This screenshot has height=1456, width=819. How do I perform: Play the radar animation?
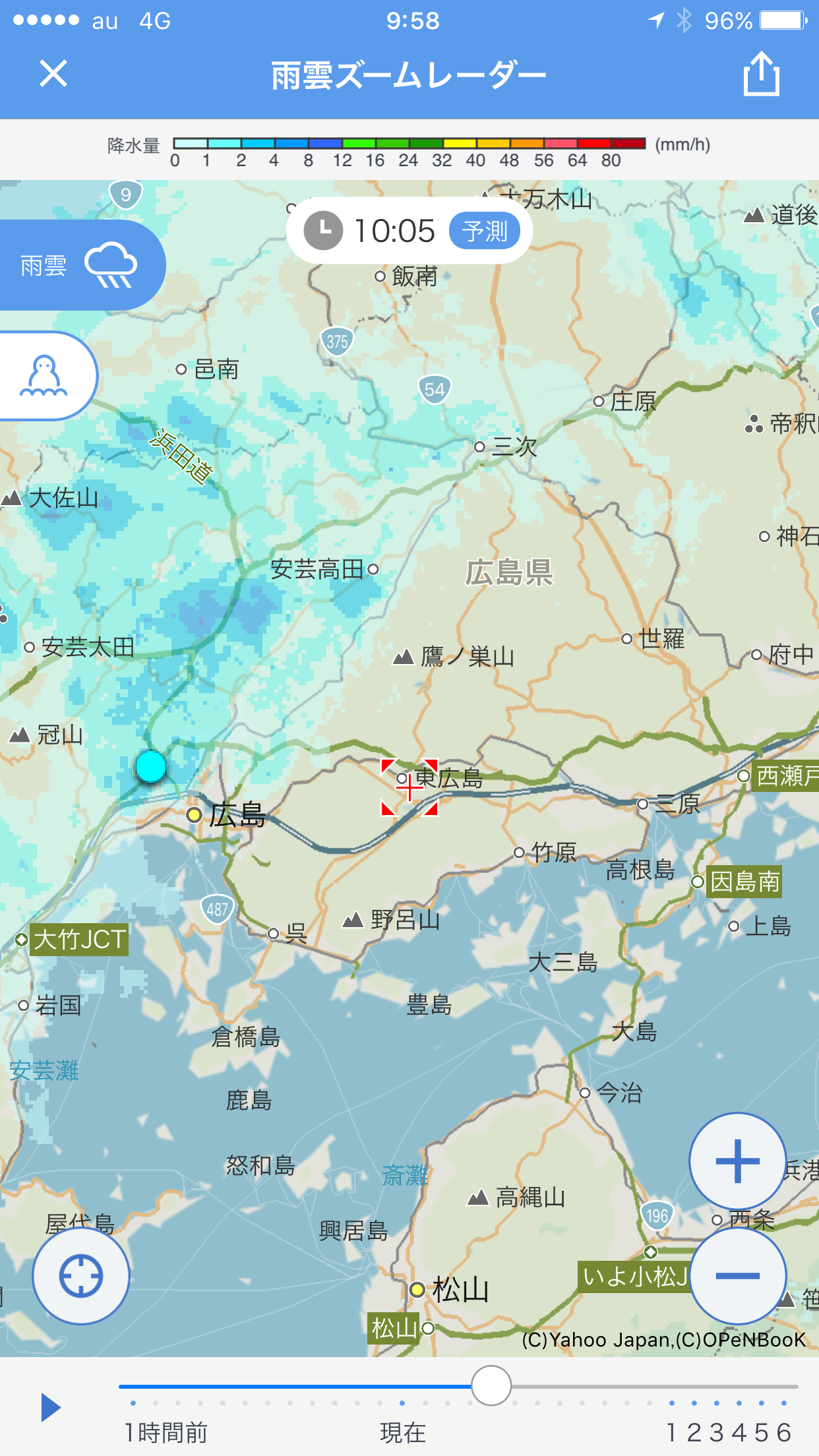pyautogui.click(x=51, y=1407)
